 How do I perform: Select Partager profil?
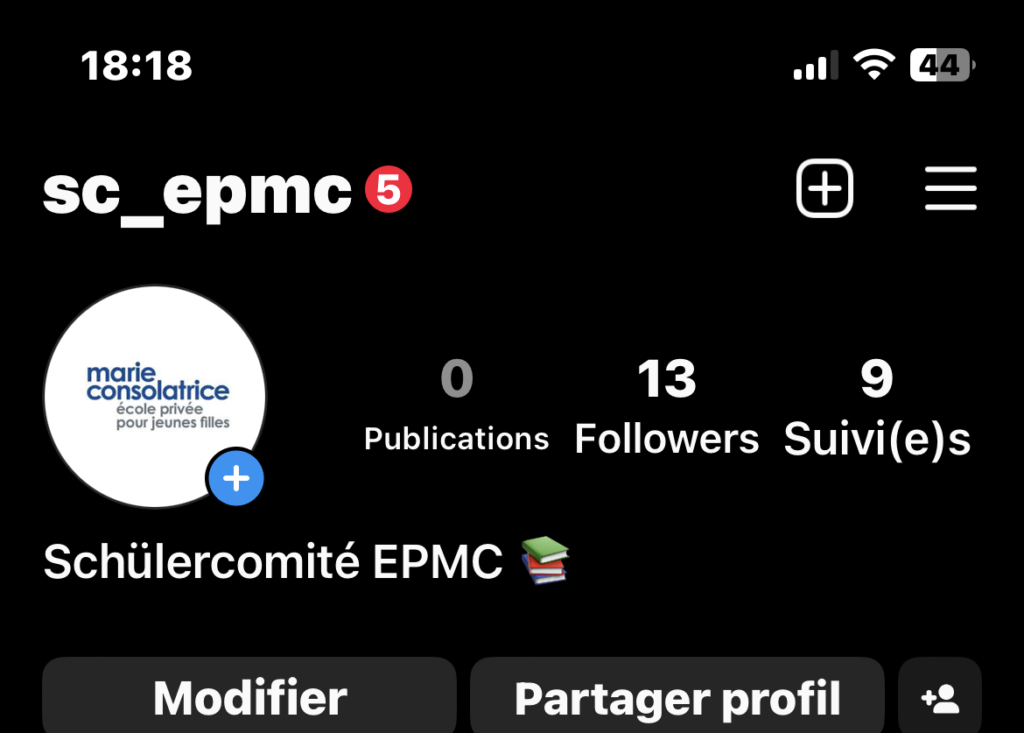click(677, 698)
